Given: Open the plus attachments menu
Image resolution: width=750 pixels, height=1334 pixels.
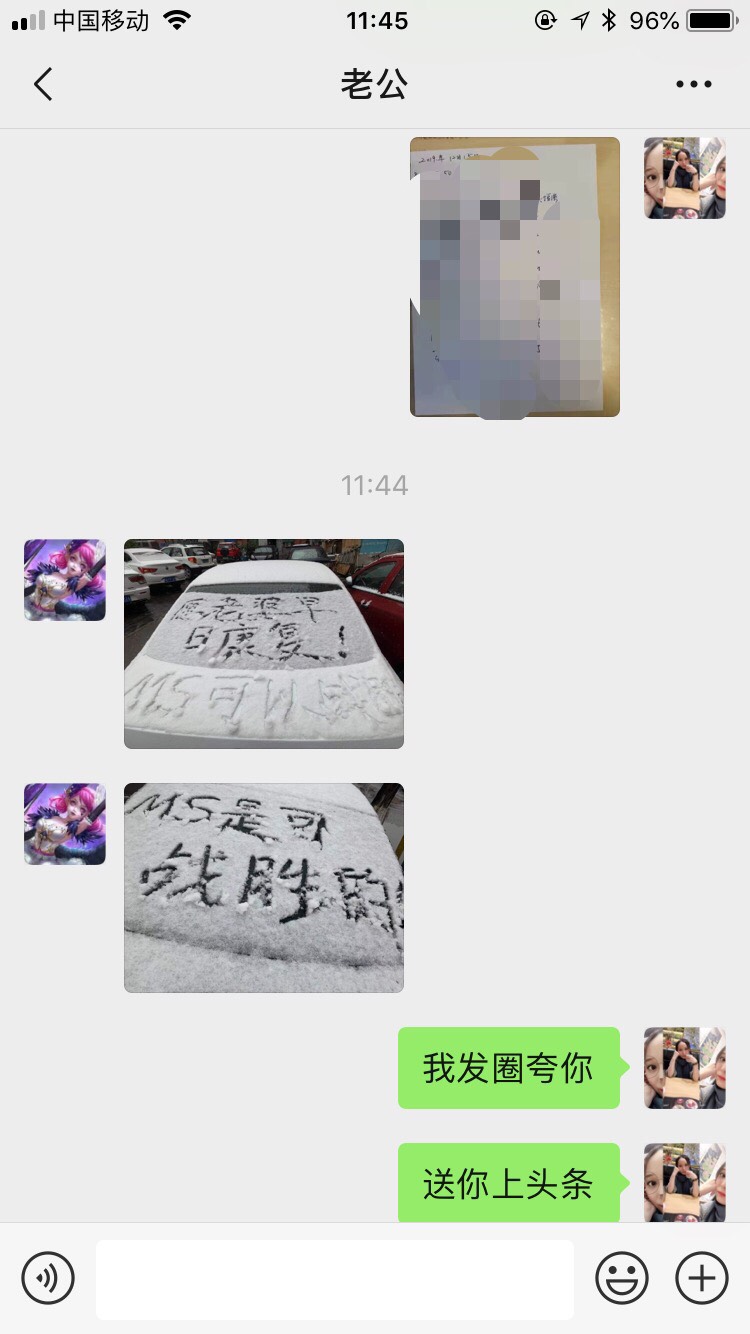Looking at the screenshot, I should pos(702,1278).
